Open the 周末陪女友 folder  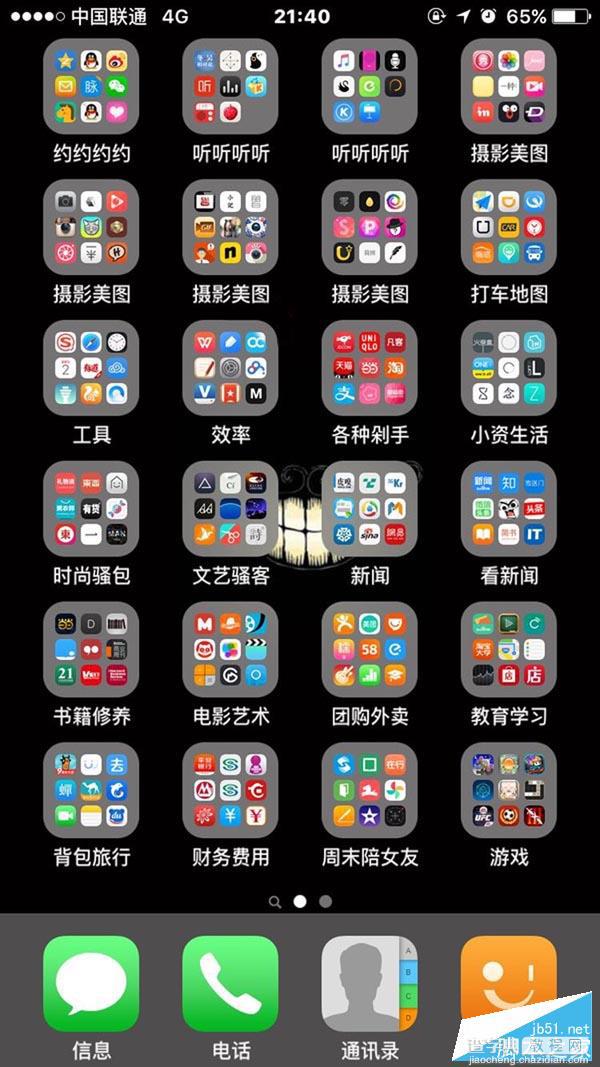[370, 791]
